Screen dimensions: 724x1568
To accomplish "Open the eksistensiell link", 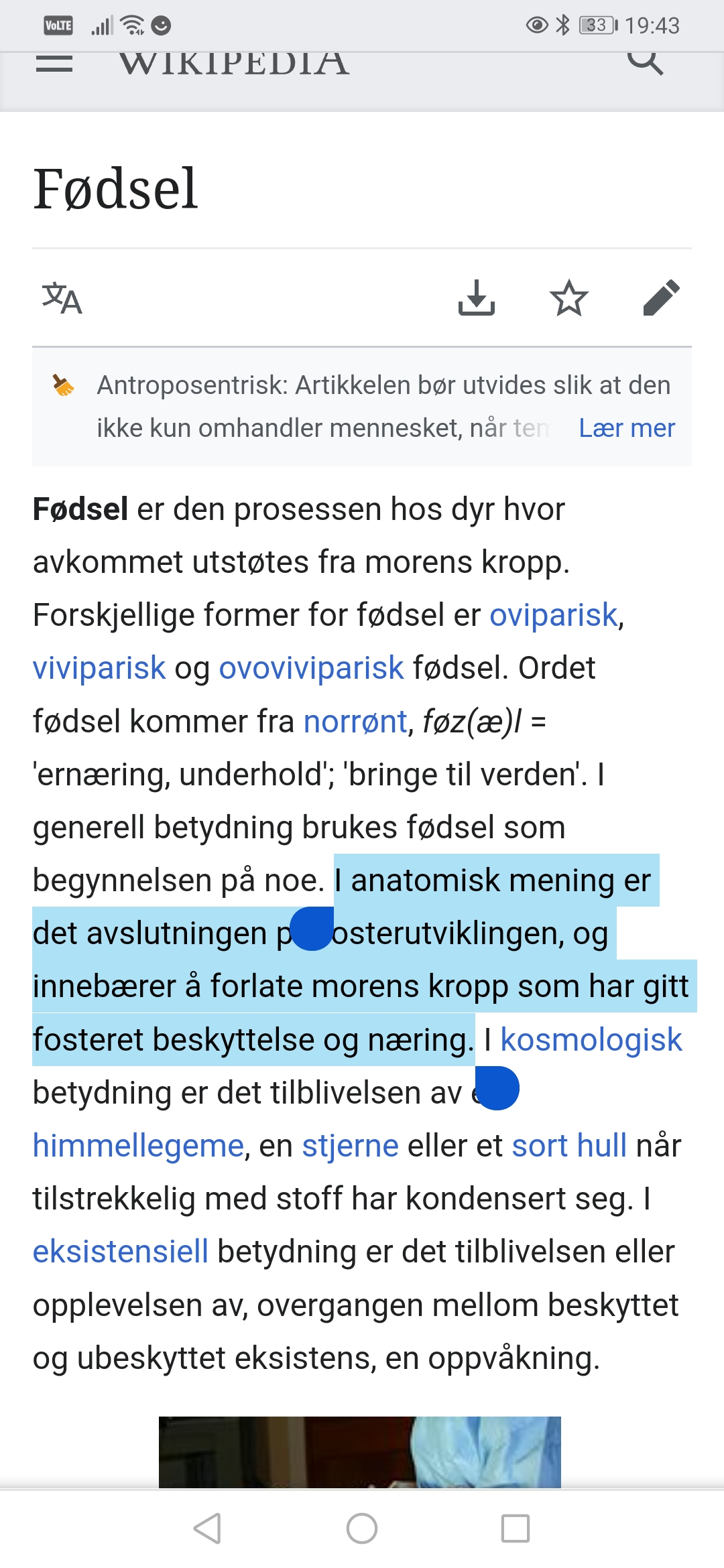I will tap(121, 1251).
